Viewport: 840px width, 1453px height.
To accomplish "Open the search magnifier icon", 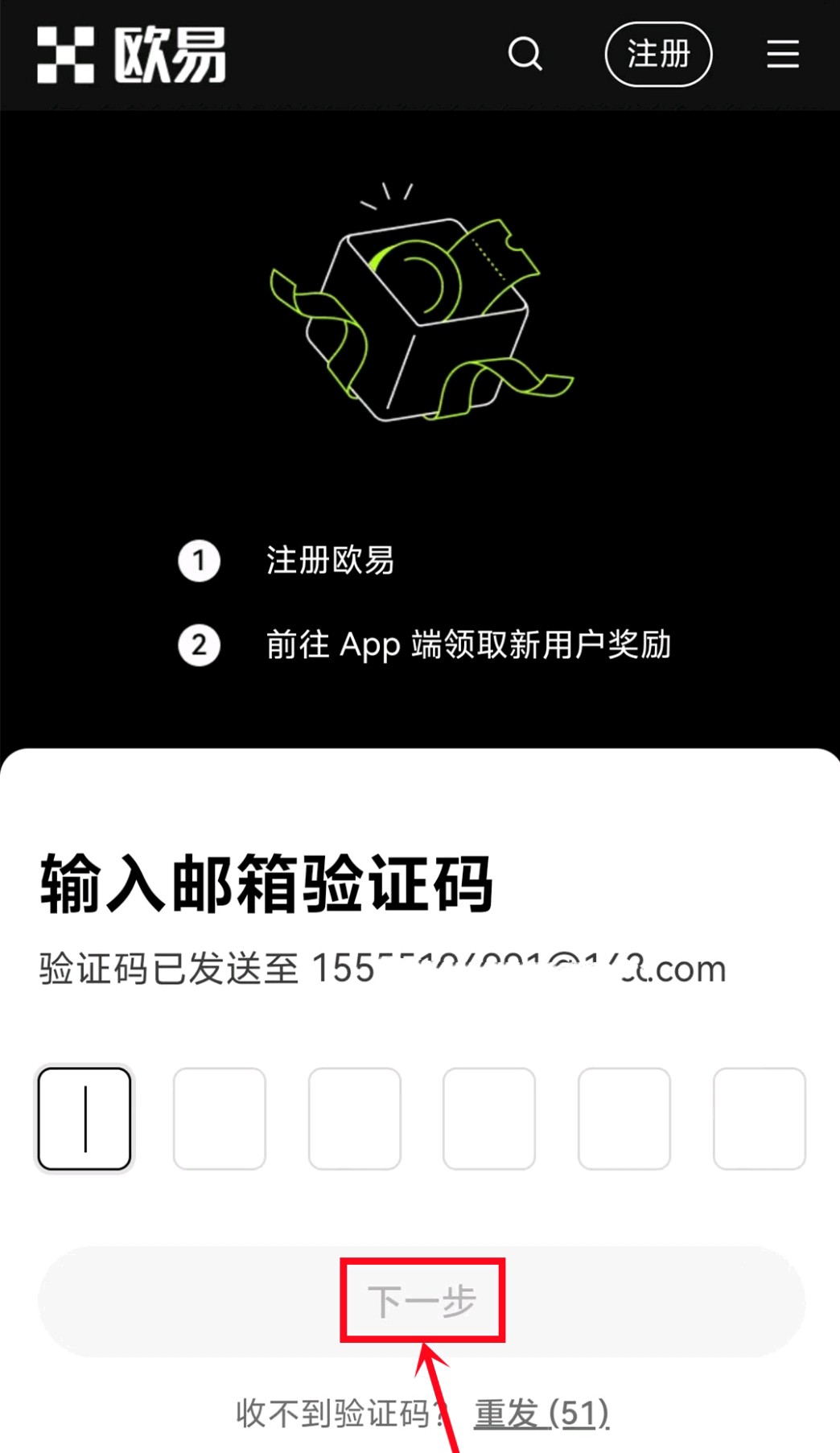I will click(525, 55).
